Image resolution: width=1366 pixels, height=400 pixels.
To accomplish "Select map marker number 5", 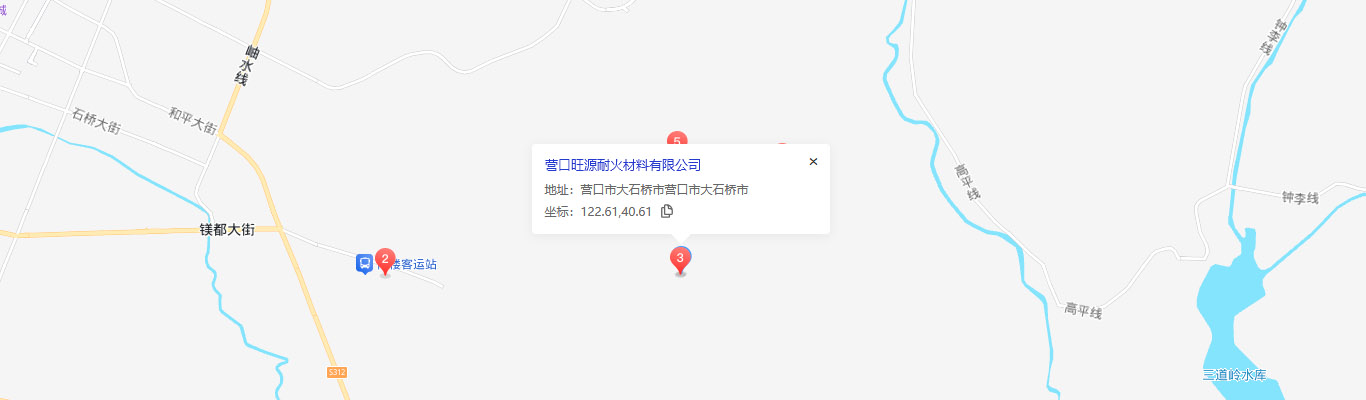I will coord(677,138).
